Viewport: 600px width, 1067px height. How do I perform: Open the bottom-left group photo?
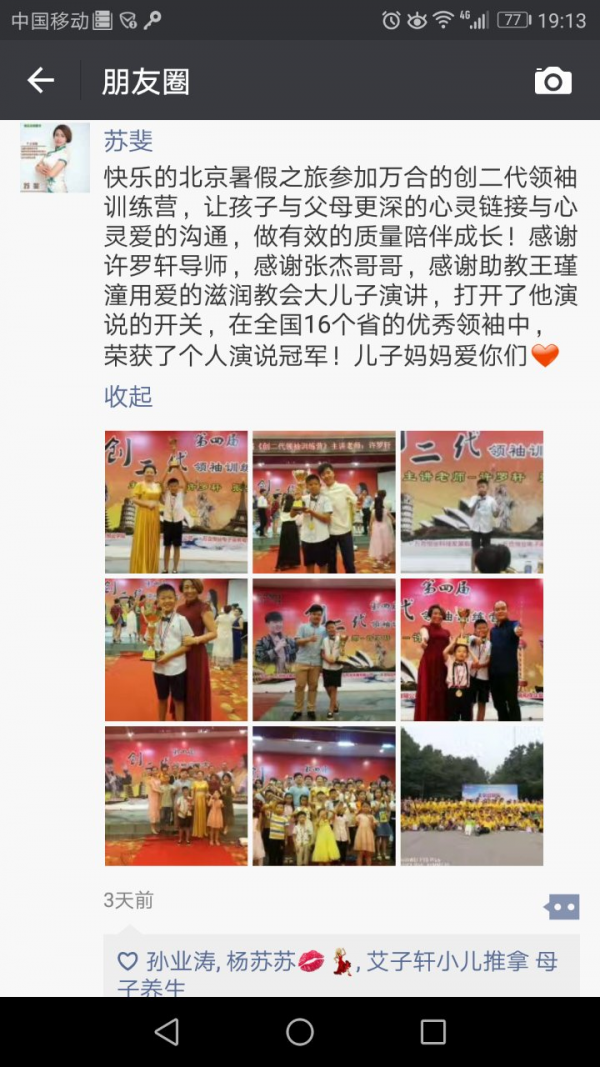[x=176, y=796]
